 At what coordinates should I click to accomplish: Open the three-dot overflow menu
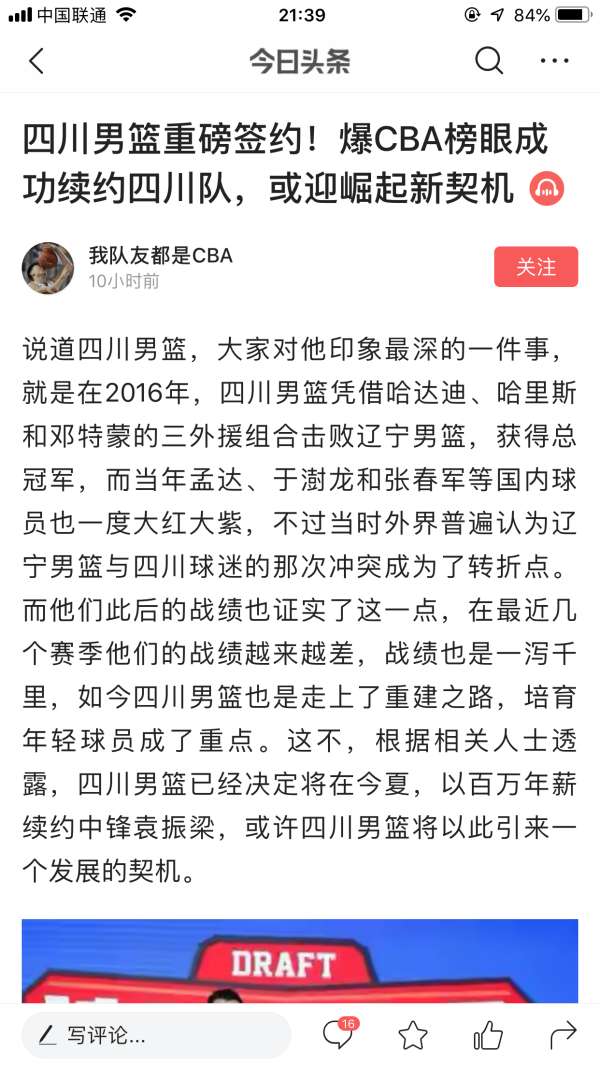(554, 61)
